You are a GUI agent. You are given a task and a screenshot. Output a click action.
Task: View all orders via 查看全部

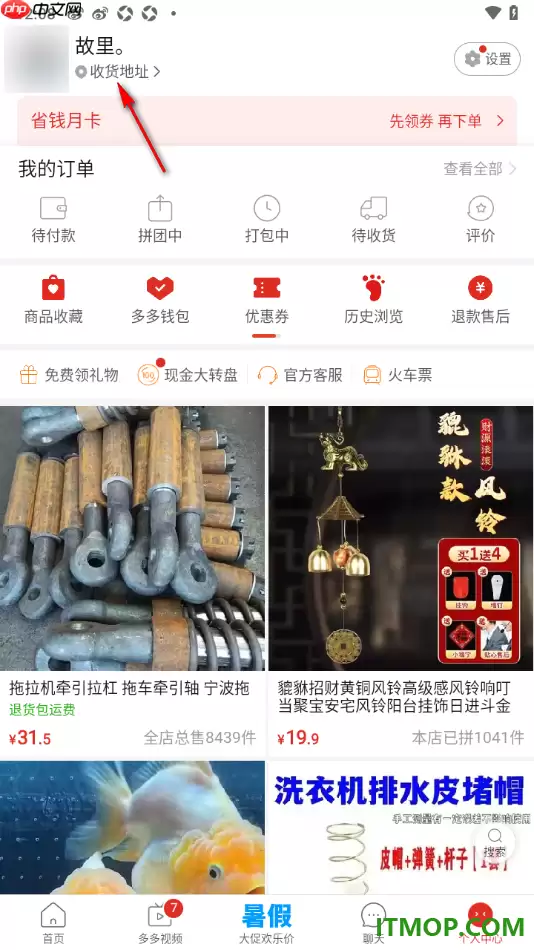coord(479,168)
